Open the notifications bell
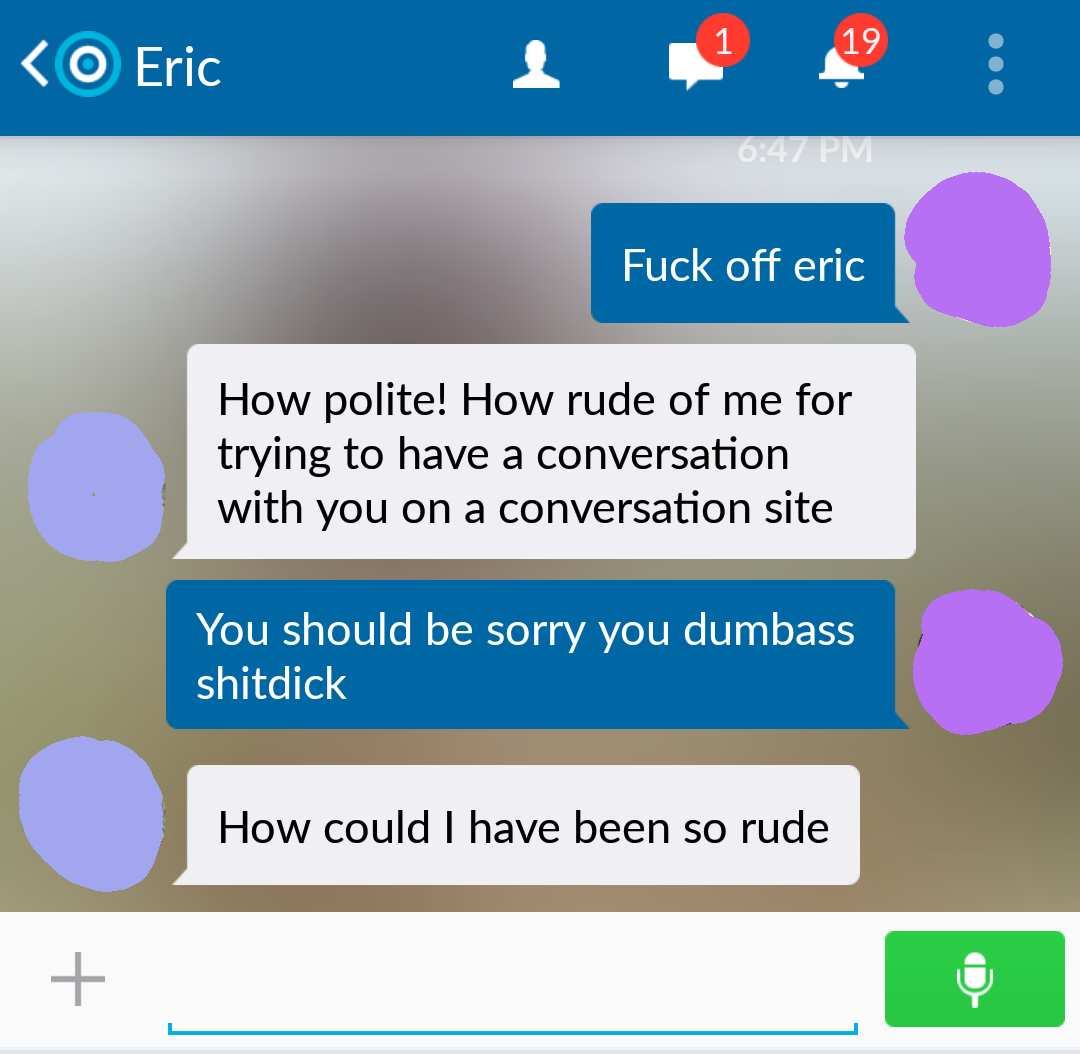 (x=842, y=66)
